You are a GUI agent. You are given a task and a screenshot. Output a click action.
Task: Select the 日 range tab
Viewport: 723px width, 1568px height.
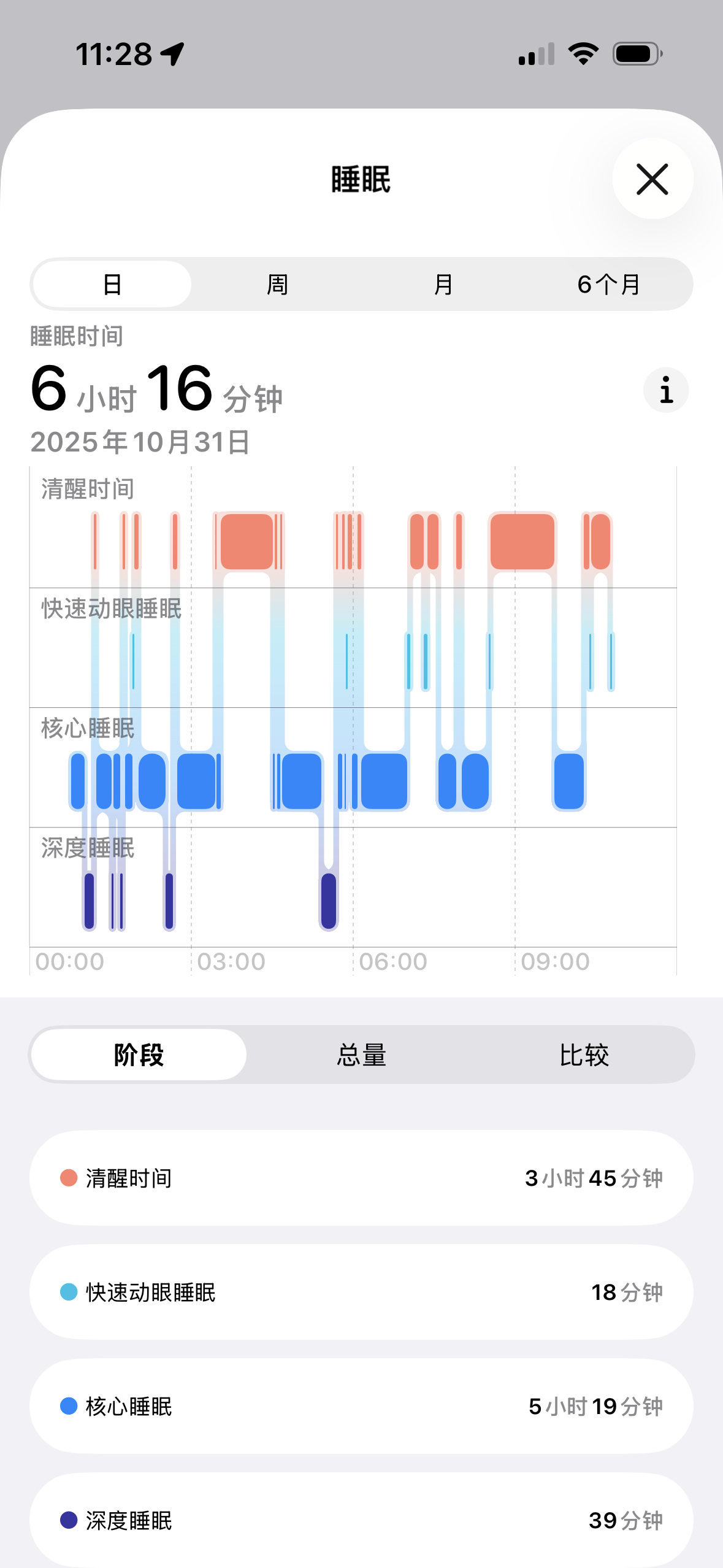pyautogui.click(x=112, y=285)
